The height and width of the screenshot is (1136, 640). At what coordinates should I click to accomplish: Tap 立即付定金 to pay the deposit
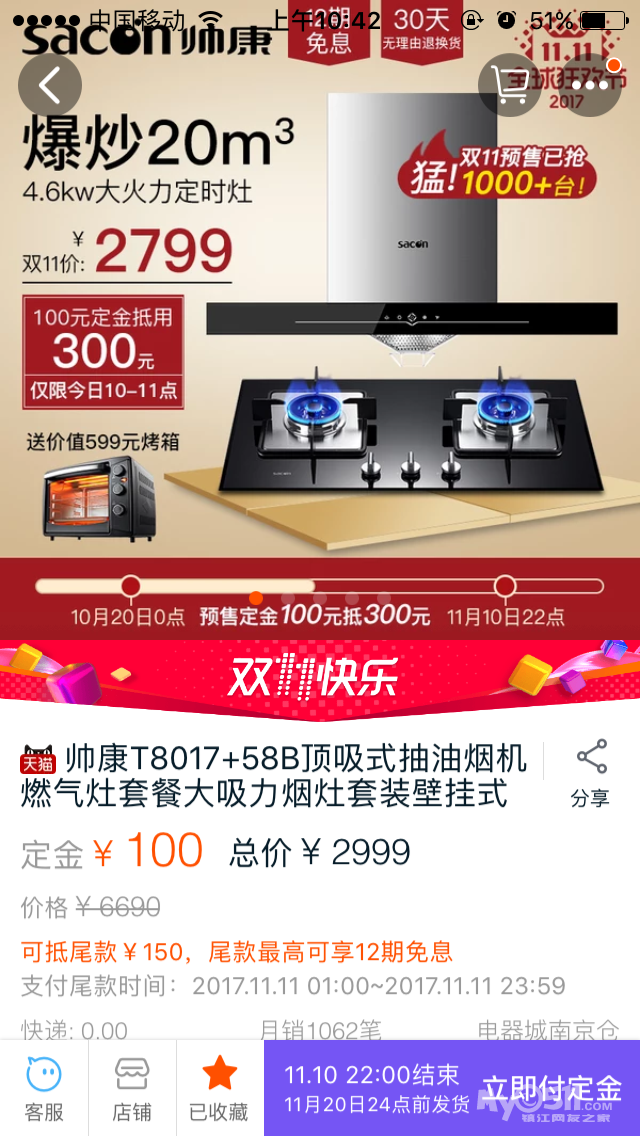[x=551, y=1088]
